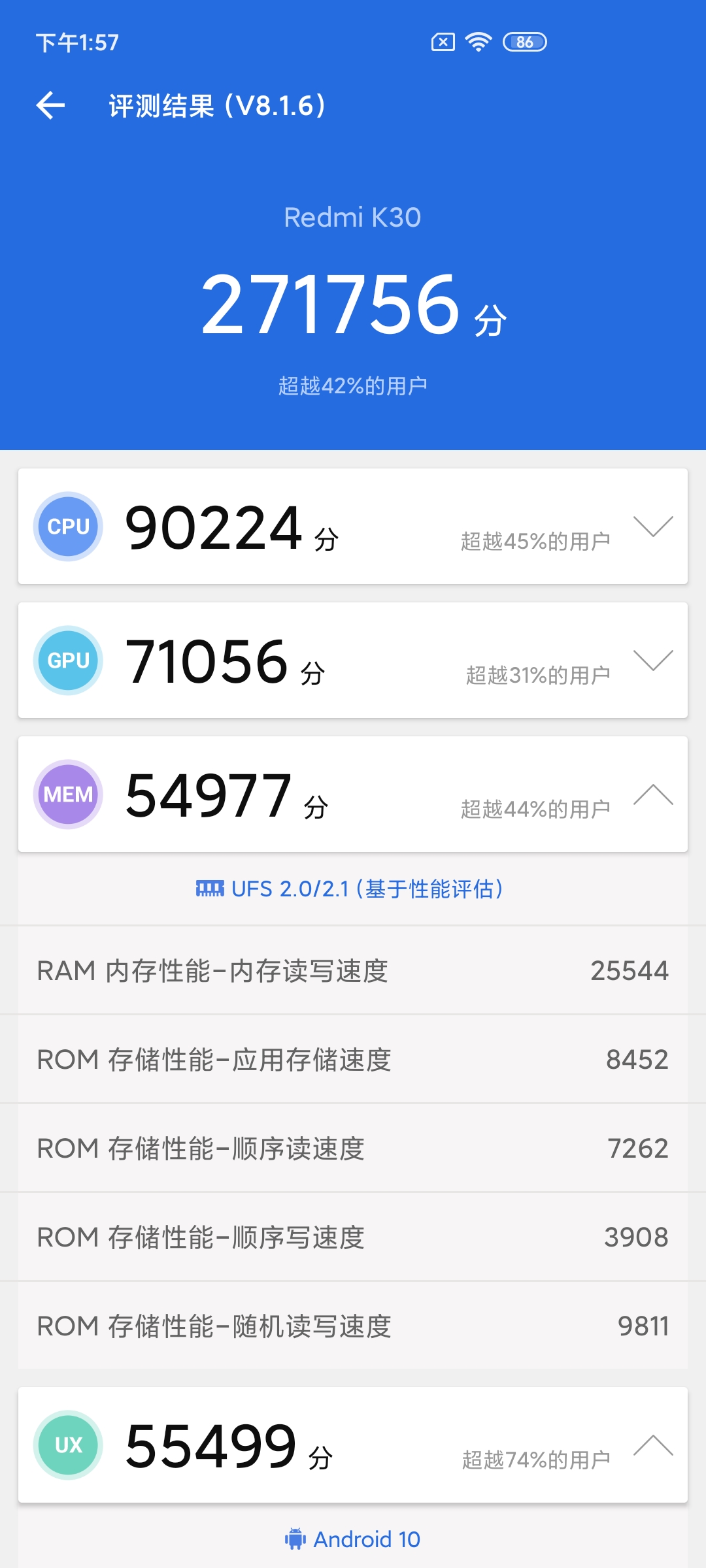Image resolution: width=706 pixels, height=1568 pixels.
Task: Click the Wi-Fi icon in status bar
Action: (477, 42)
